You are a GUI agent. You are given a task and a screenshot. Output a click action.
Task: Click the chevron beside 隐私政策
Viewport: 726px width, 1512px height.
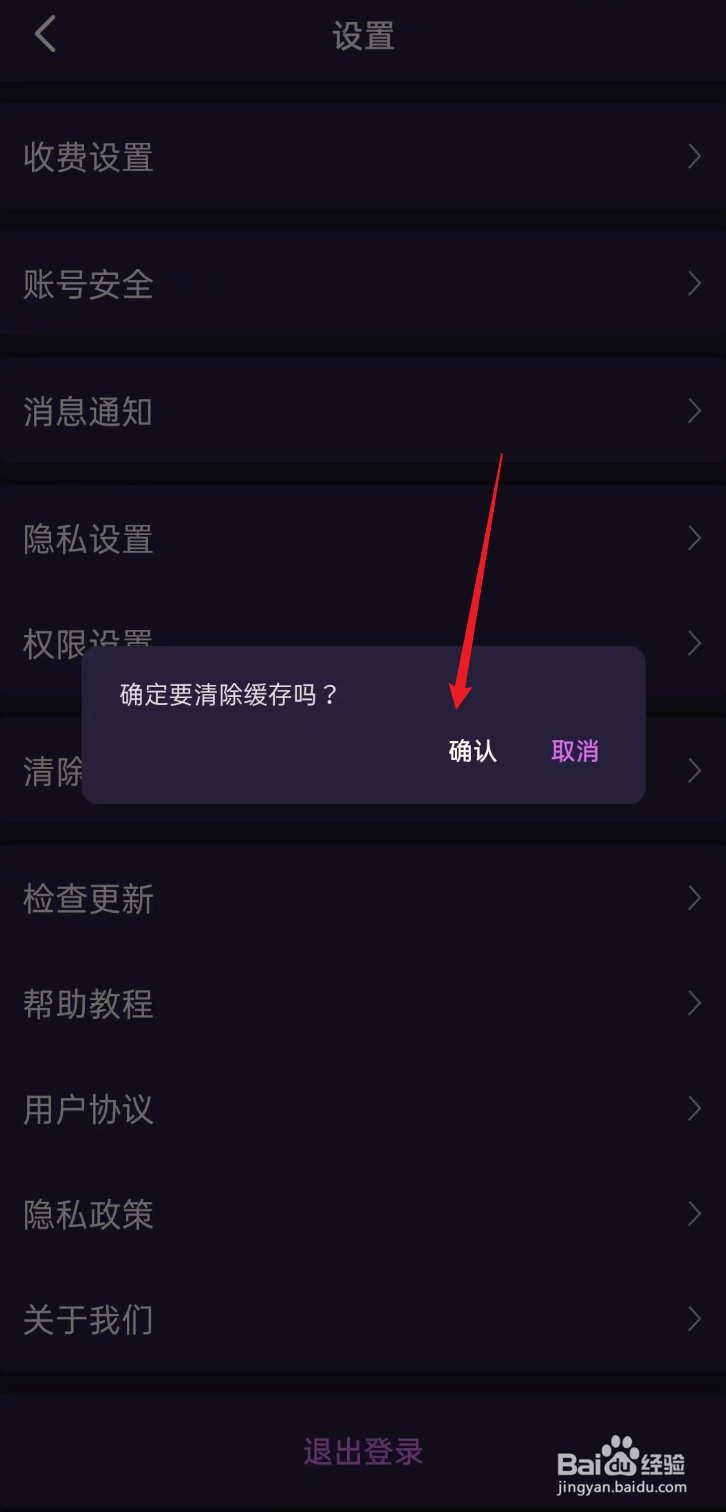694,1213
